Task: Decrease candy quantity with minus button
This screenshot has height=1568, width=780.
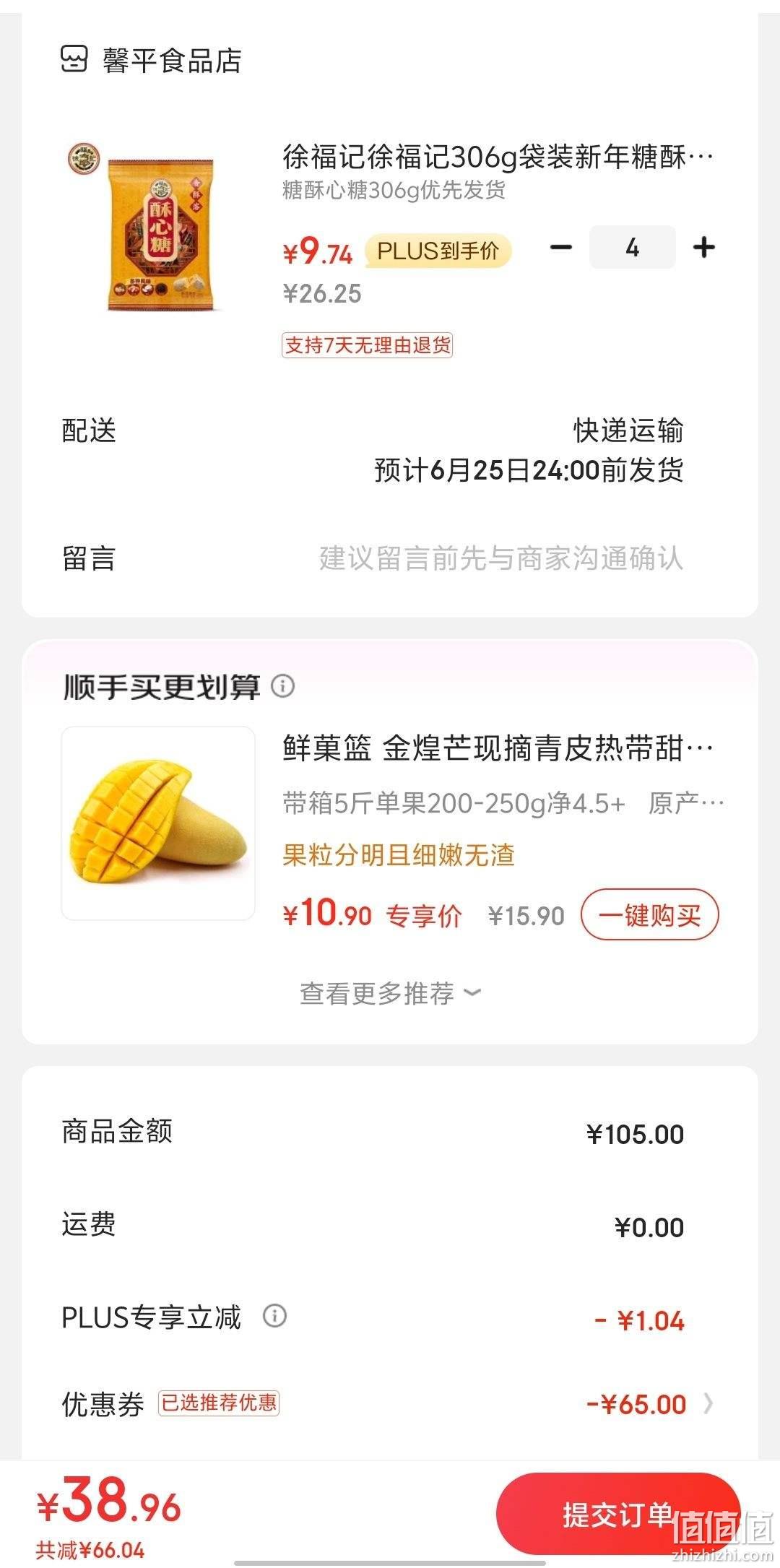Action: point(560,248)
